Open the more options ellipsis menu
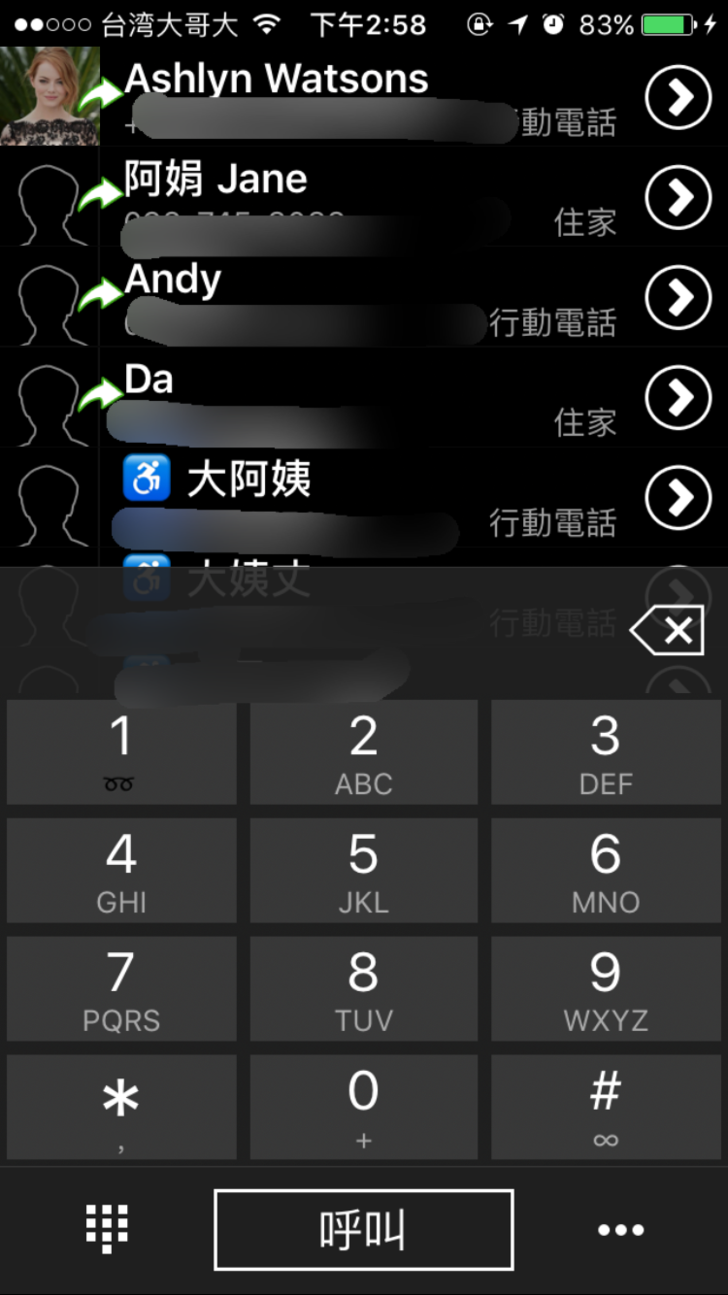 point(621,1229)
